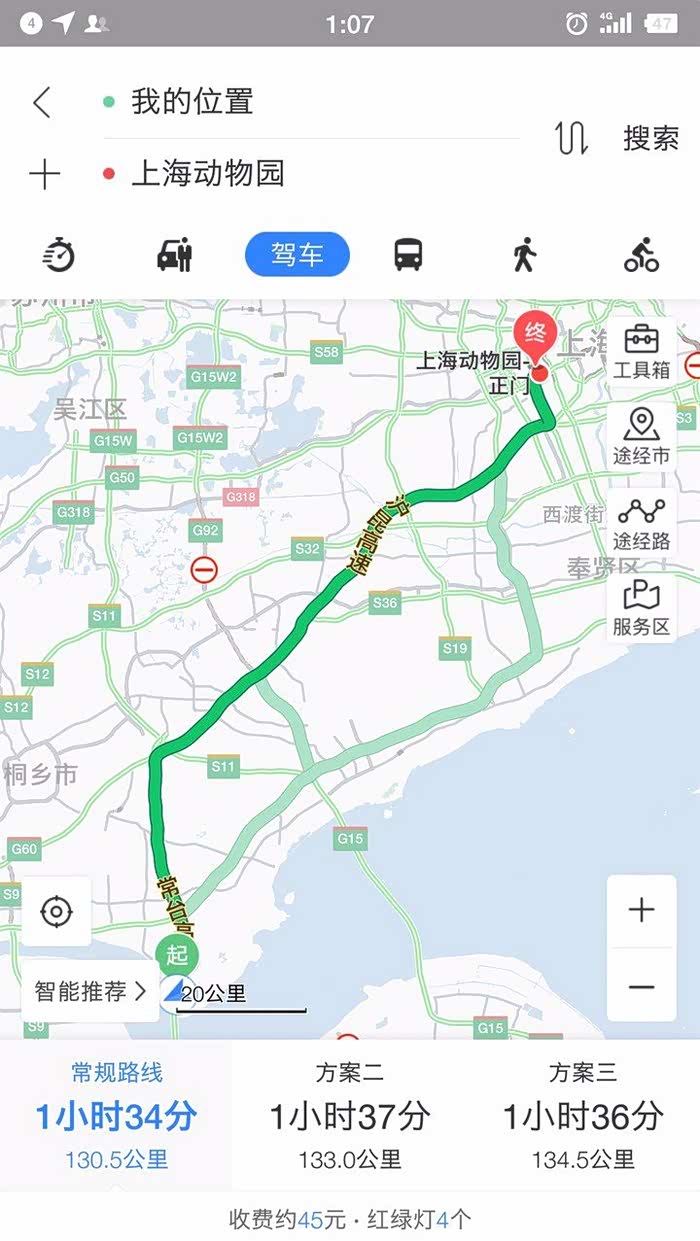The height and width of the screenshot is (1241, 700).
Task: Zoom in on the map
Action: click(x=641, y=910)
